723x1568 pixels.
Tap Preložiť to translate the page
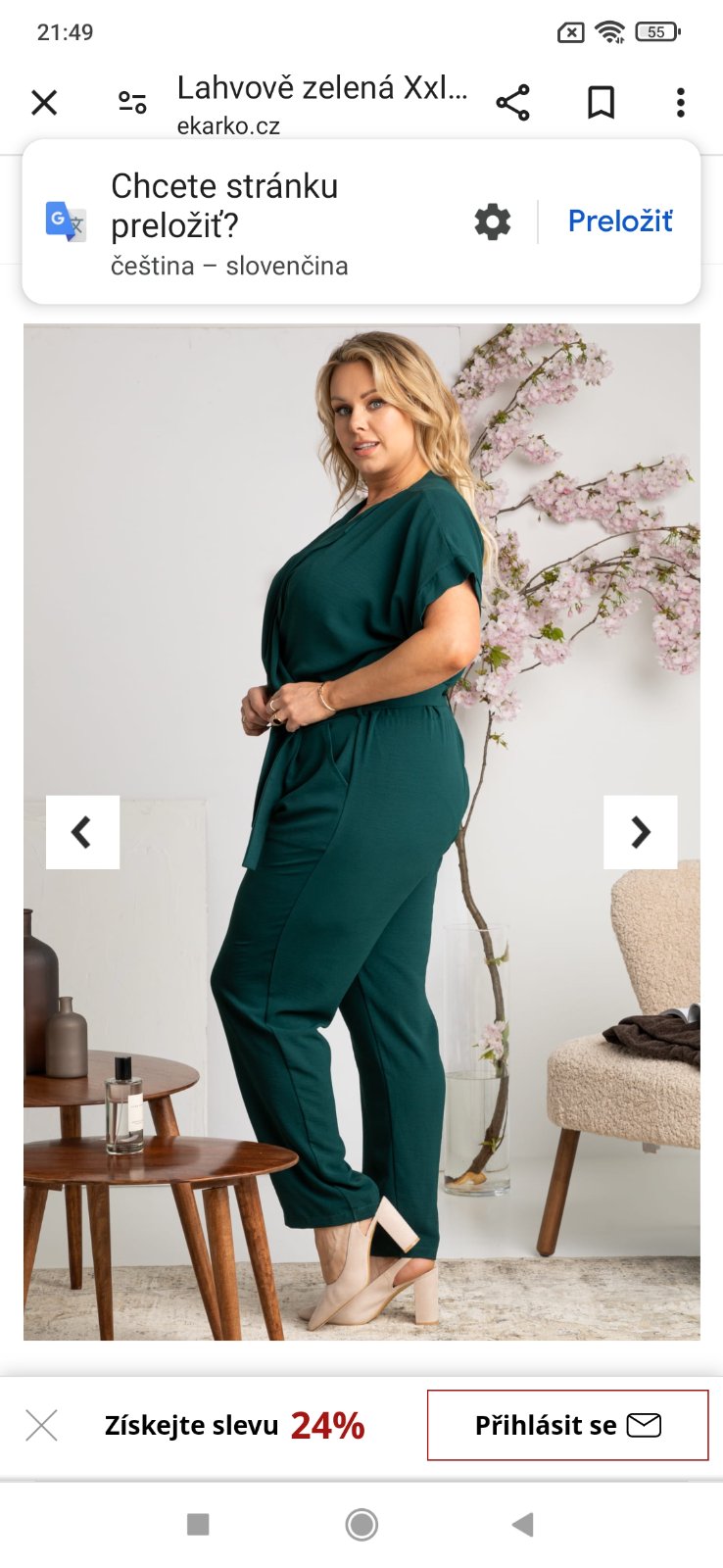tap(620, 221)
